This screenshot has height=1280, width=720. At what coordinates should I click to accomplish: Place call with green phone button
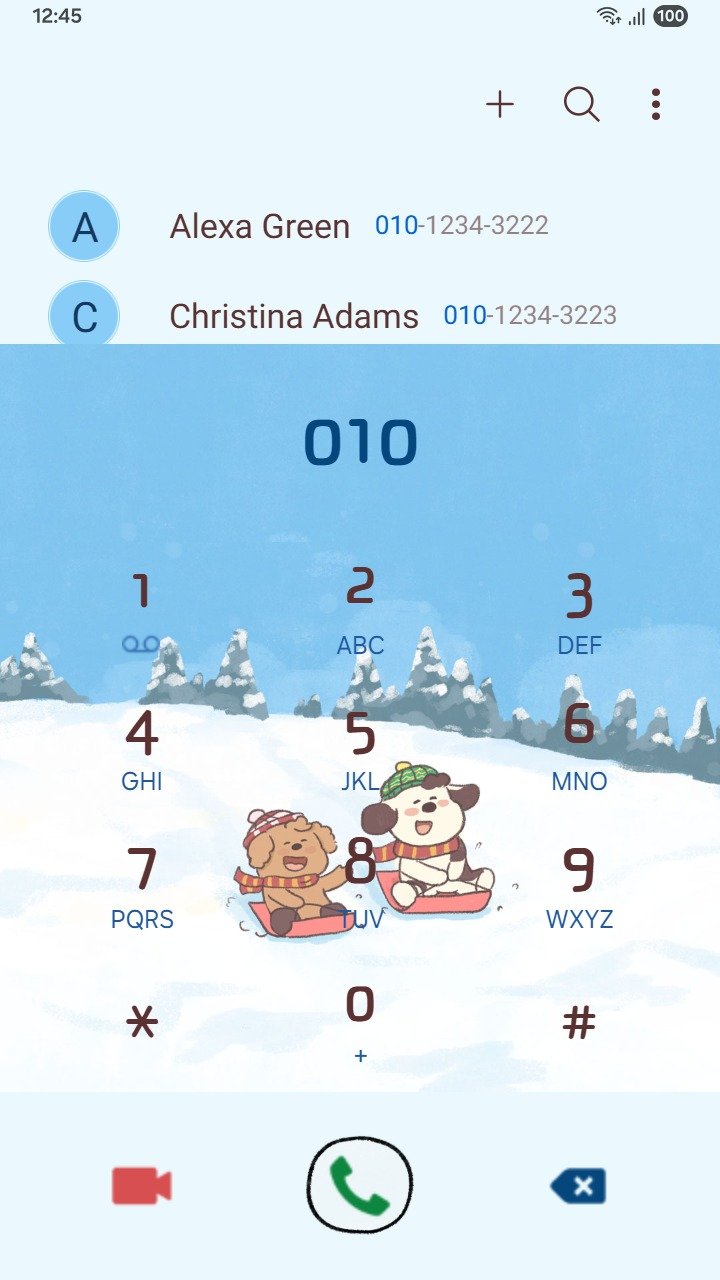(x=359, y=1186)
